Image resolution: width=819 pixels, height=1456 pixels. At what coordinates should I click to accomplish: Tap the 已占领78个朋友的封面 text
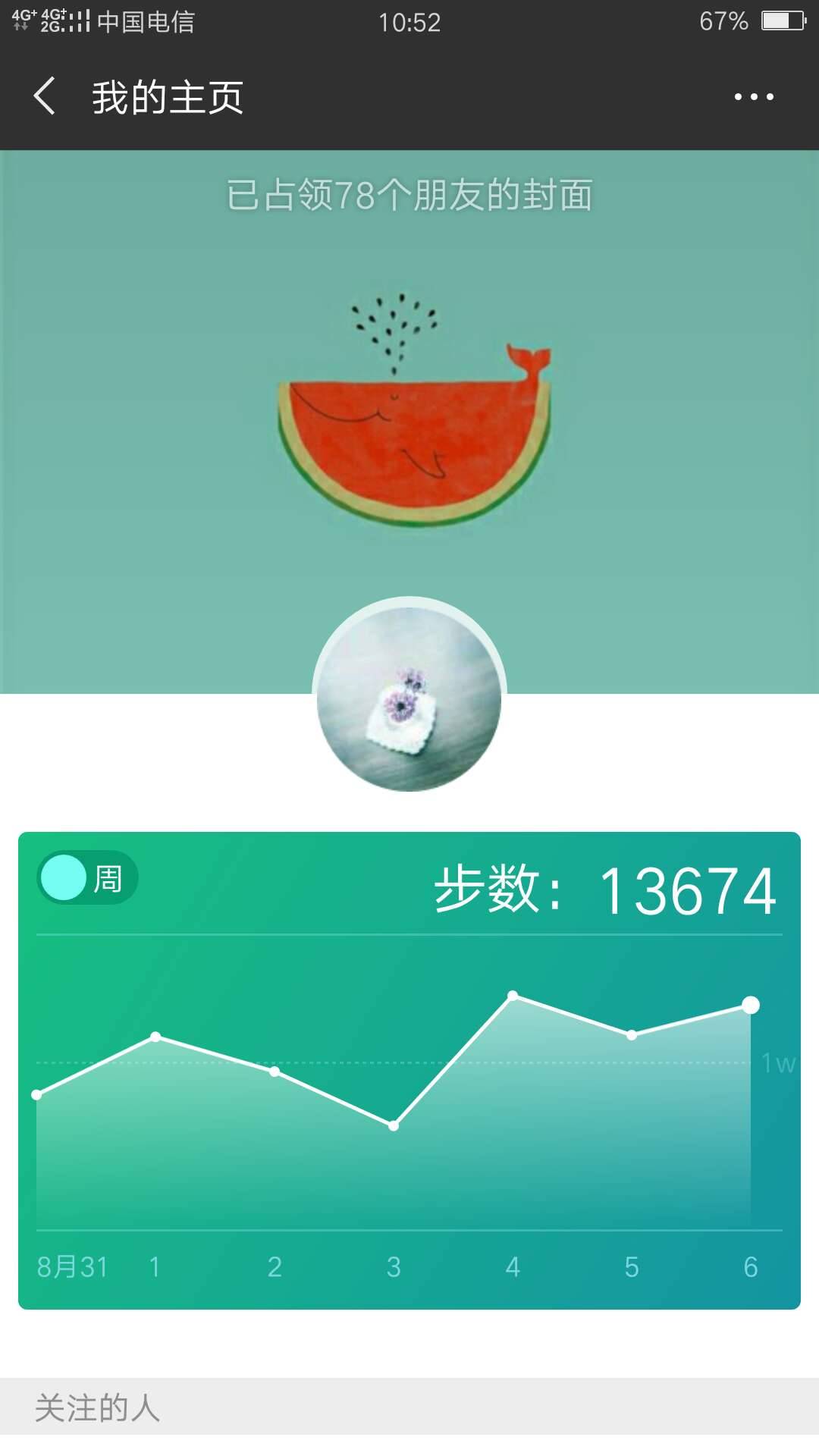[409, 195]
